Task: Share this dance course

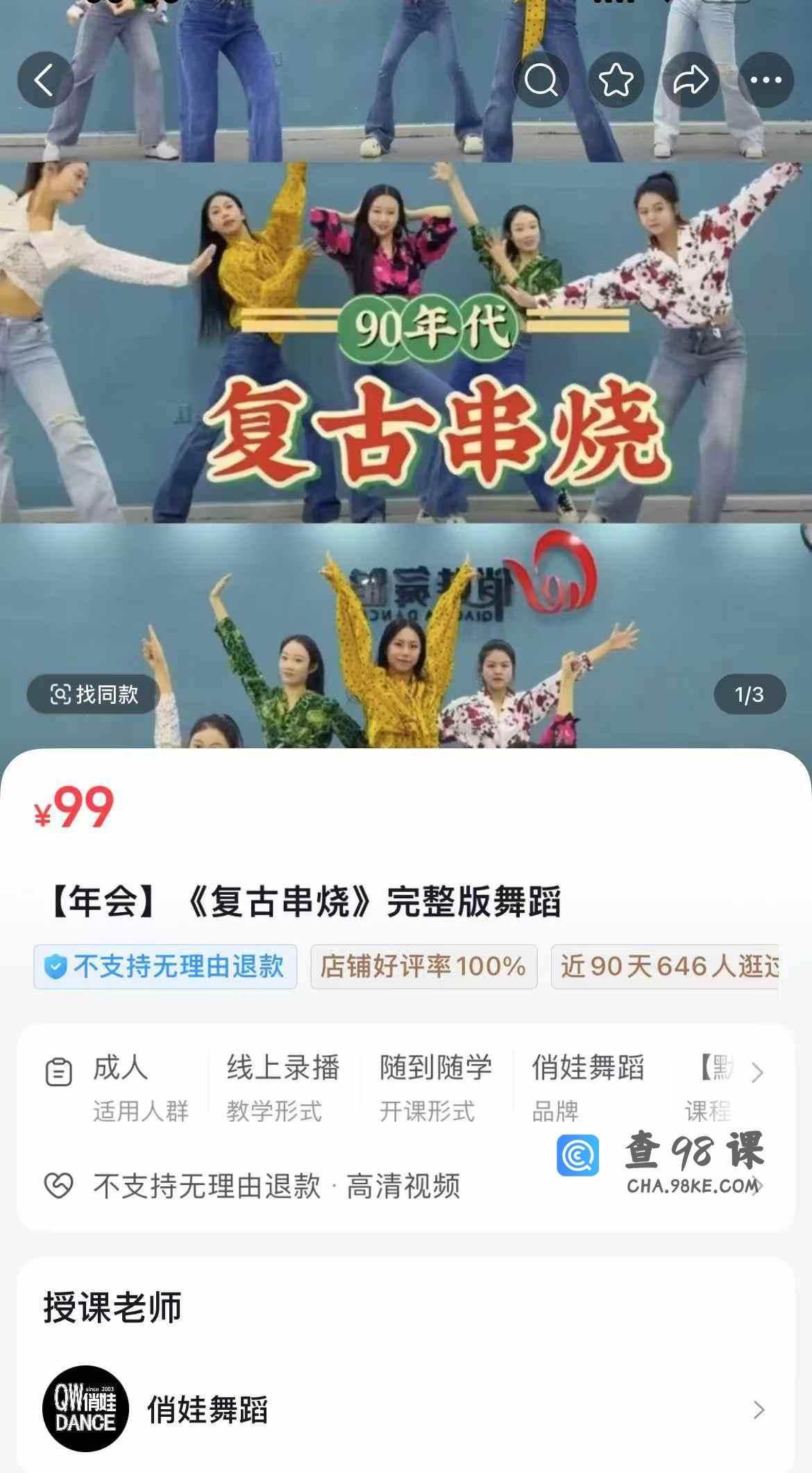Action: click(691, 81)
